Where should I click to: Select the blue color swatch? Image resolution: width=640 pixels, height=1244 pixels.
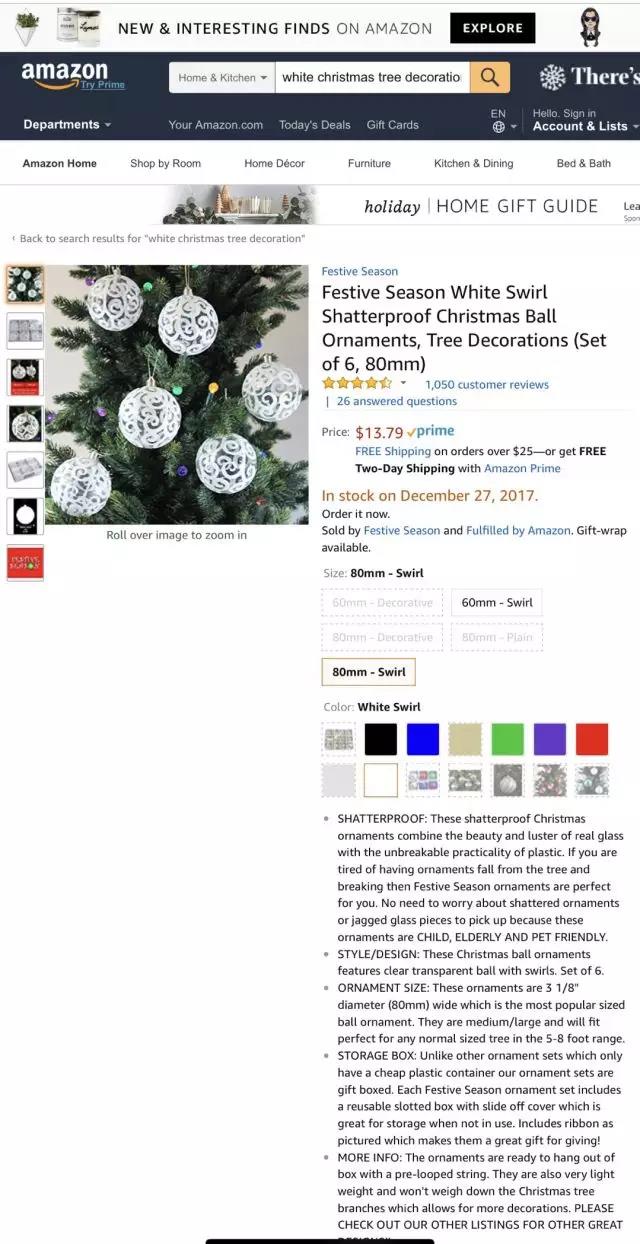(423, 739)
